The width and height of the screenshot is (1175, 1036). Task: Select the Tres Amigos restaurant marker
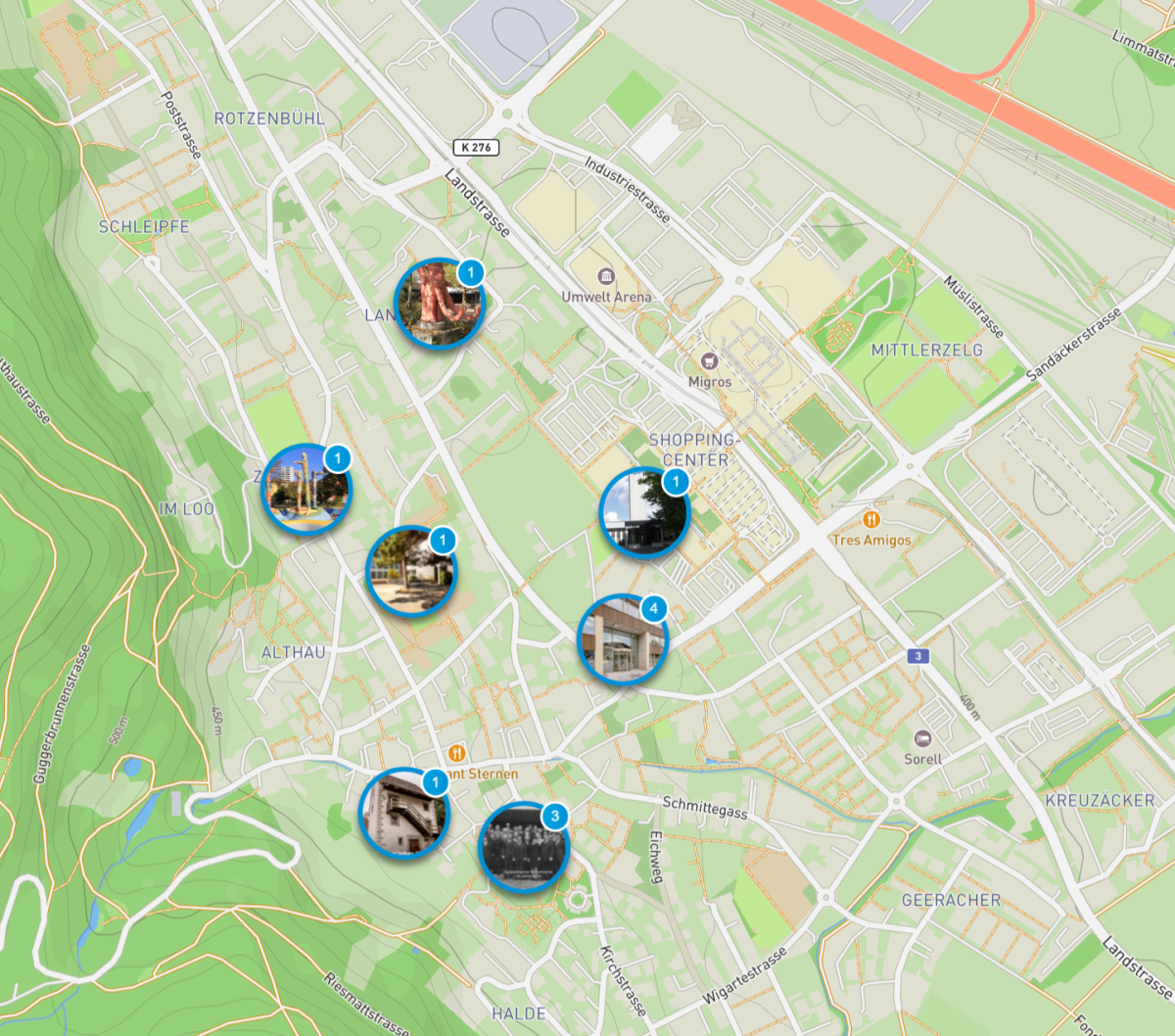click(x=871, y=519)
